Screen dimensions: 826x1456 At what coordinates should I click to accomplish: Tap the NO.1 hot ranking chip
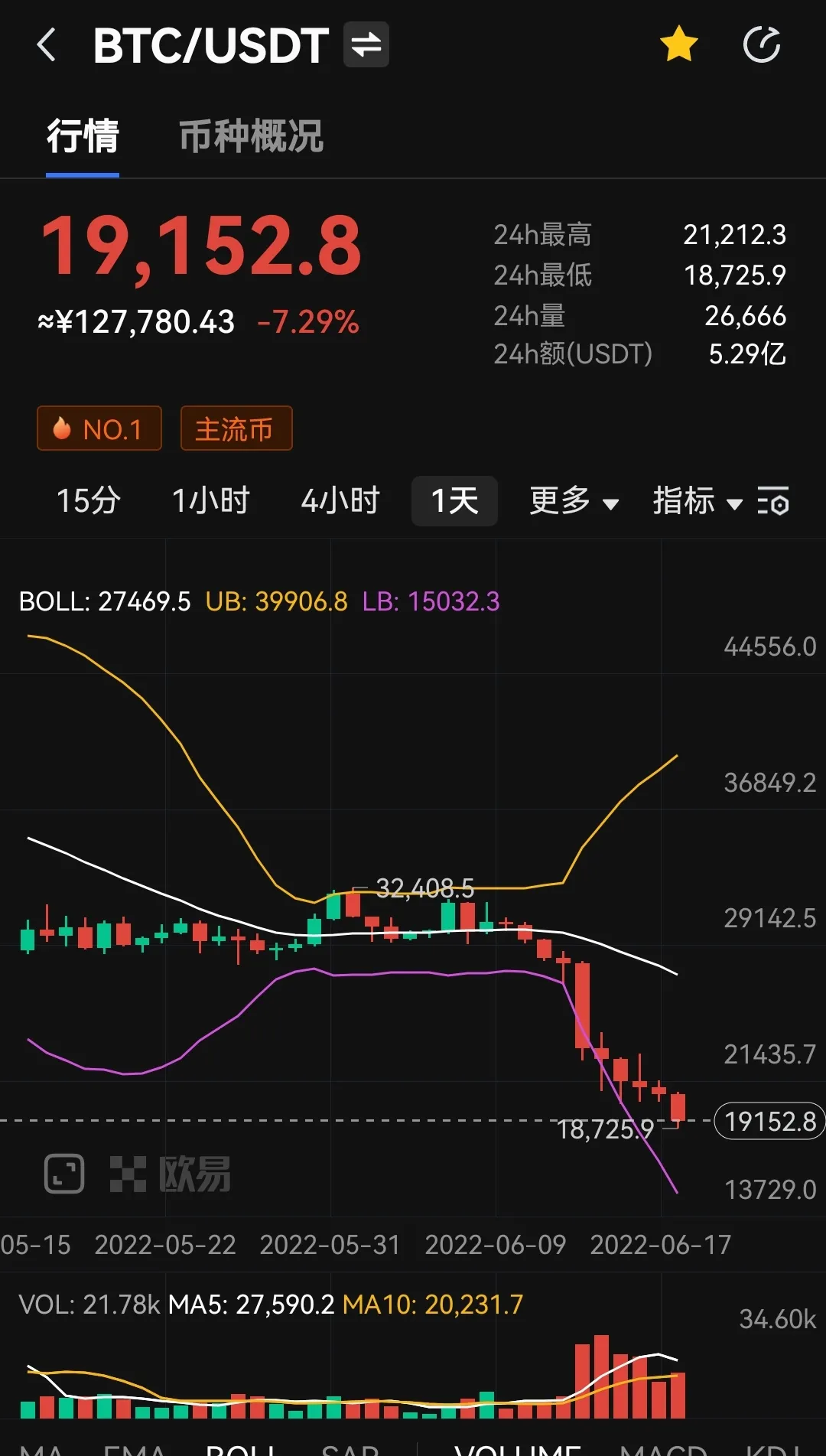coord(99,428)
